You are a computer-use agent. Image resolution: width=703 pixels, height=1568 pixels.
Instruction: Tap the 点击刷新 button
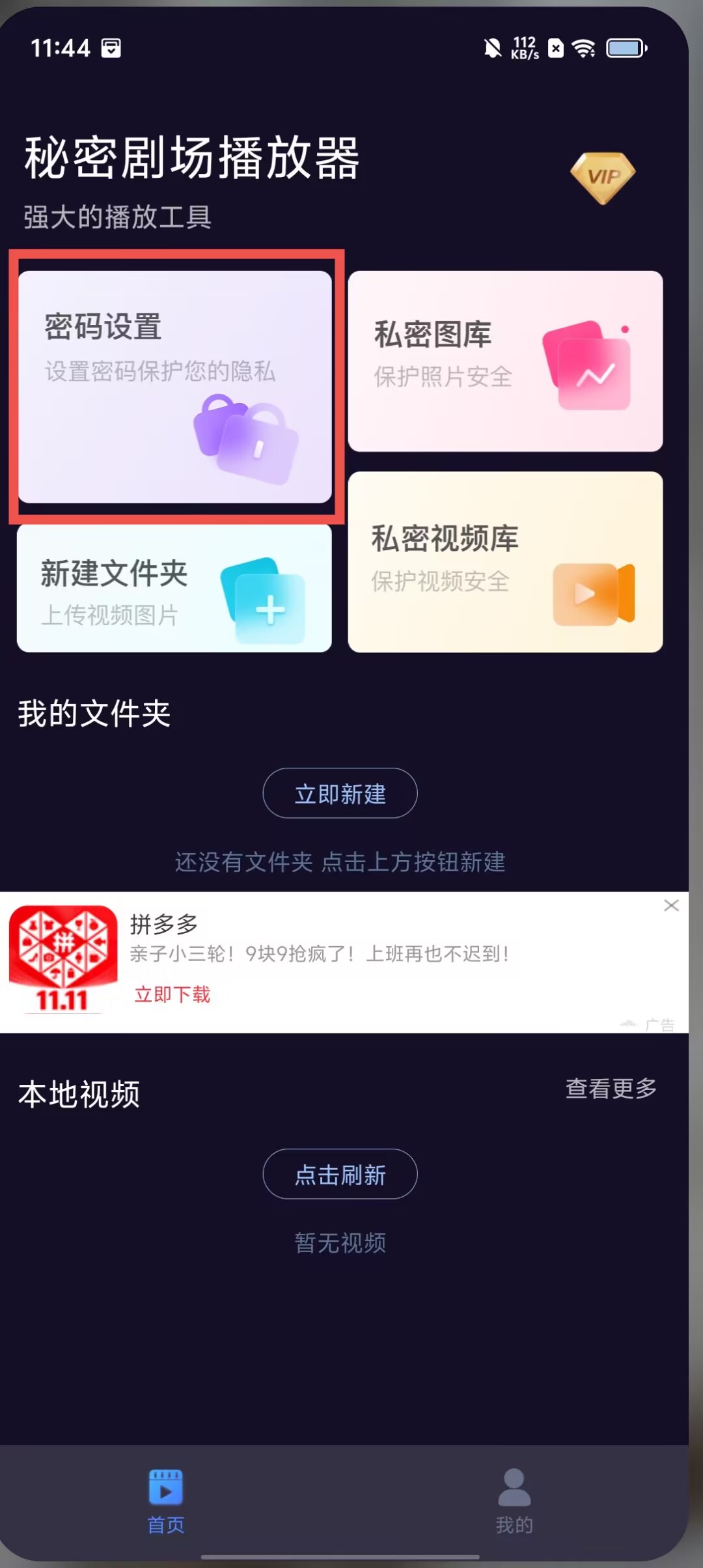(x=340, y=1174)
